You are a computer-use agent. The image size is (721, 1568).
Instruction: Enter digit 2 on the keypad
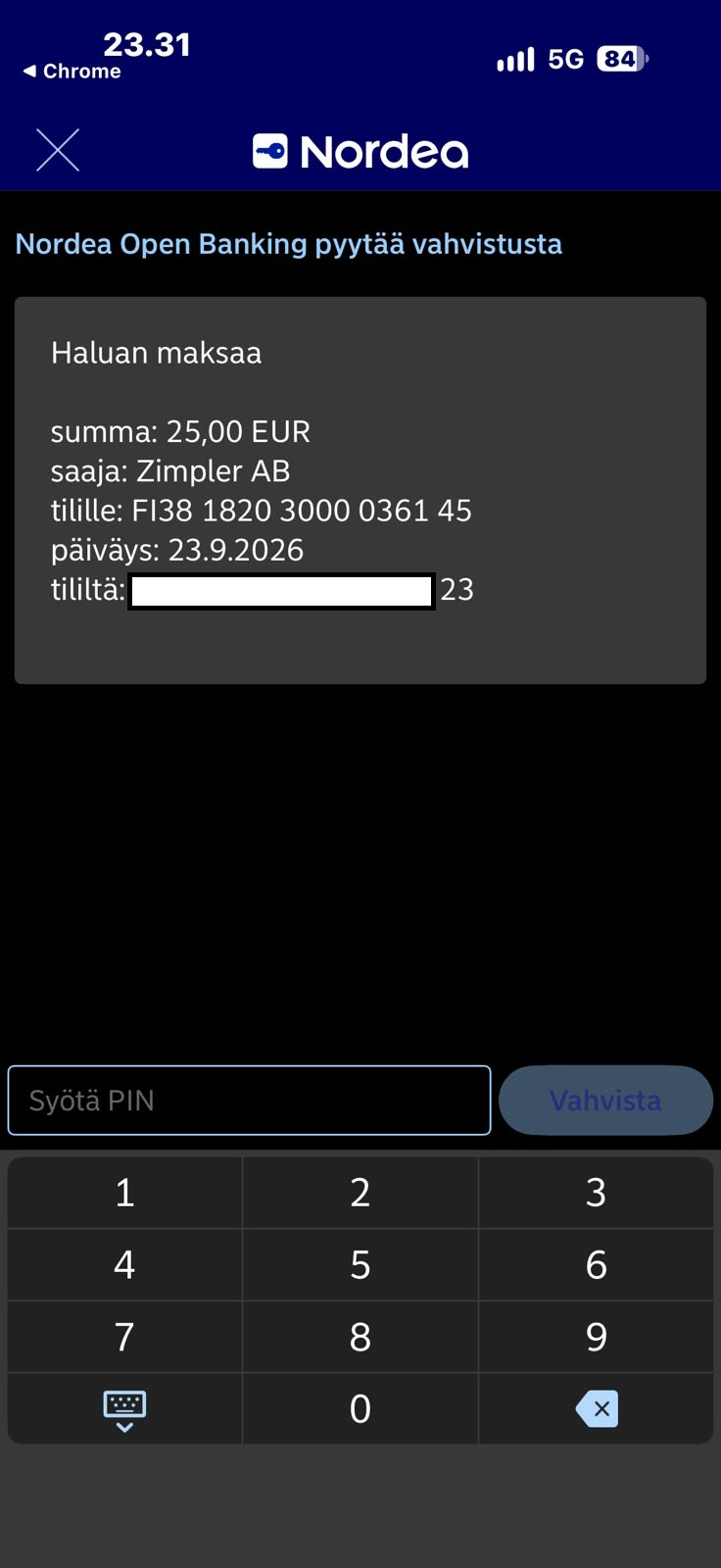click(360, 1193)
